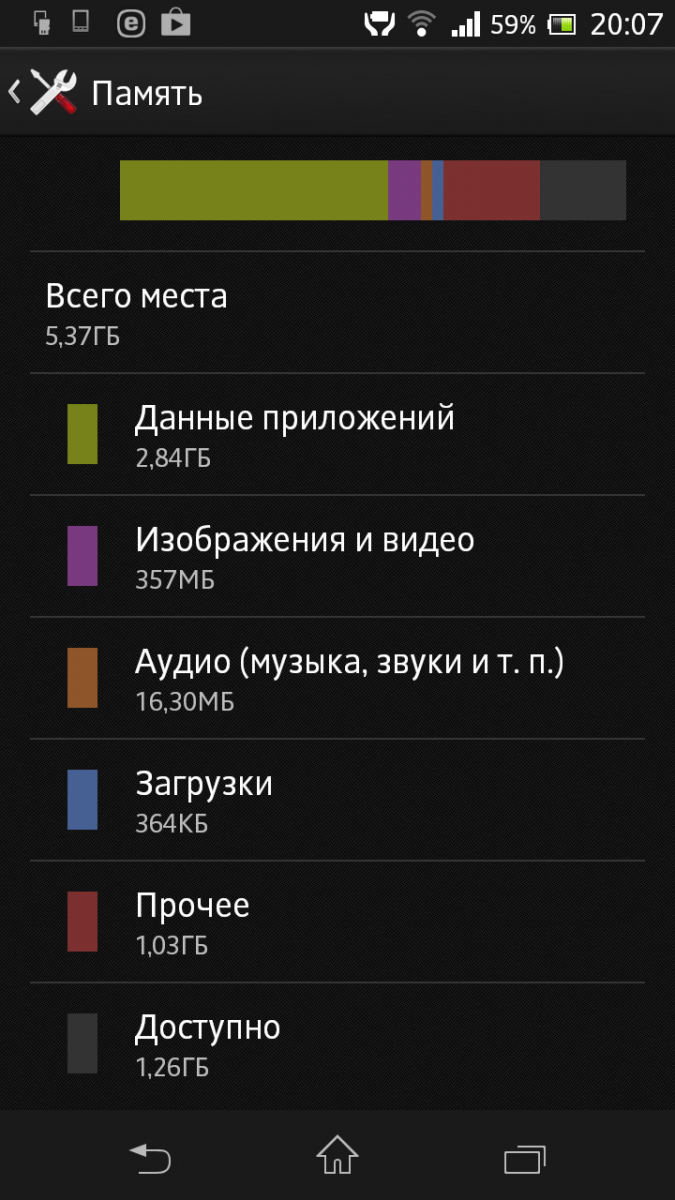Tap the system home button
The width and height of the screenshot is (675, 1200).
337,1158
